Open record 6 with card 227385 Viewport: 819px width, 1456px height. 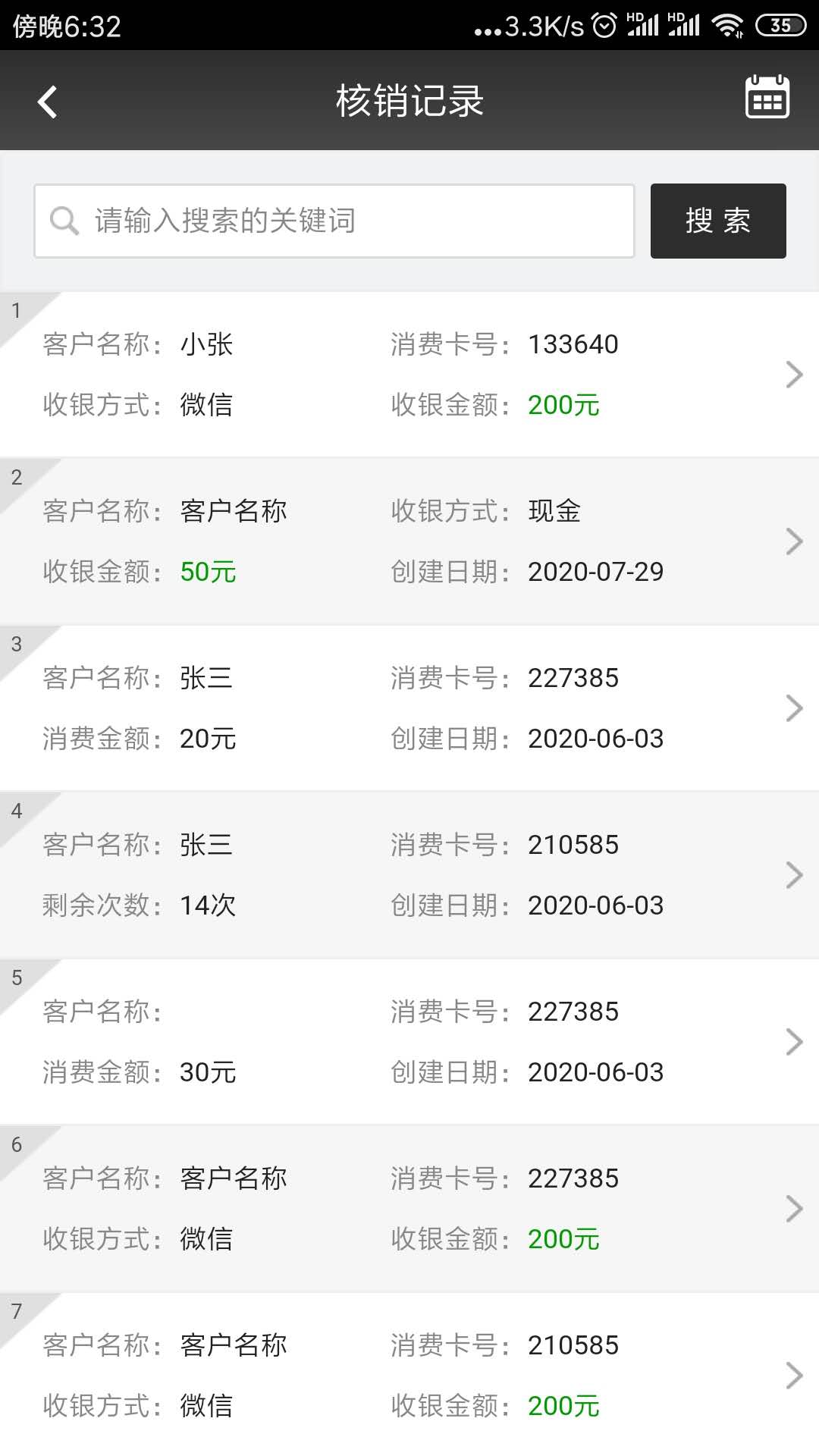click(x=409, y=1209)
